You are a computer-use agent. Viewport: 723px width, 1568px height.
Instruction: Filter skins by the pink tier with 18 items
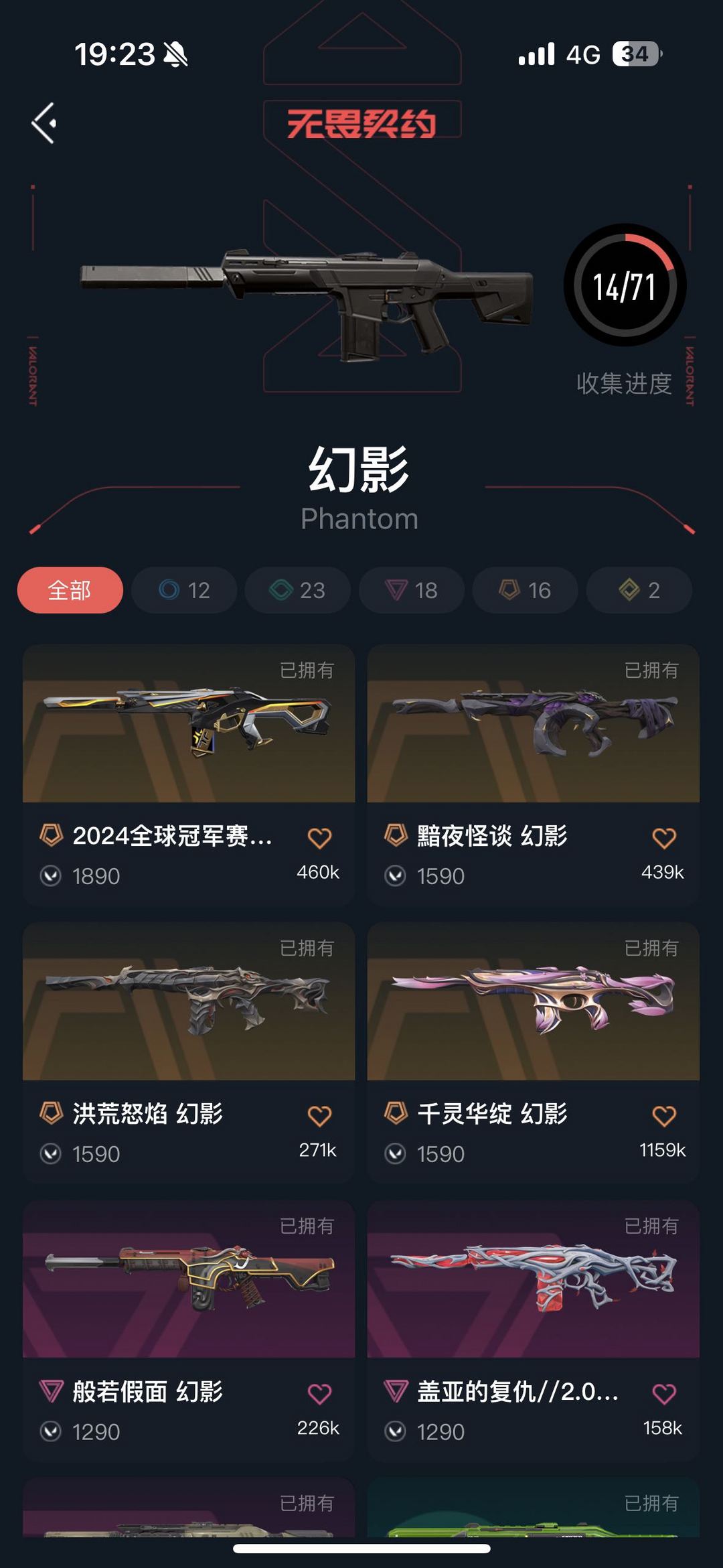click(412, 590)
